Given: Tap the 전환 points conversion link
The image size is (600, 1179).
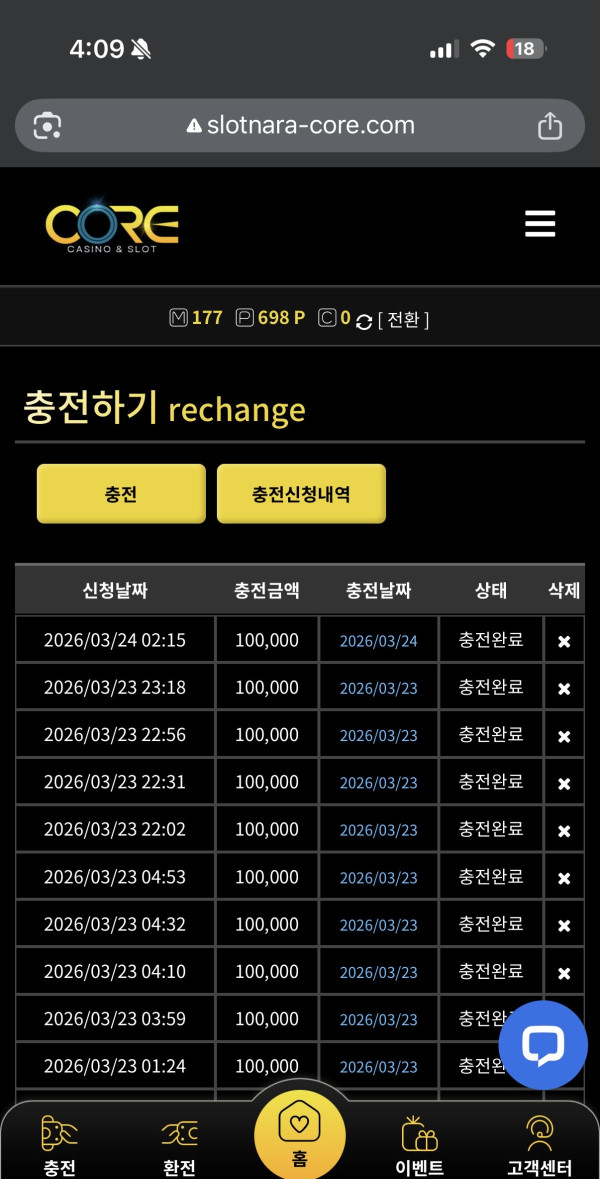Looking at the screenshot, I should point(403,320).
